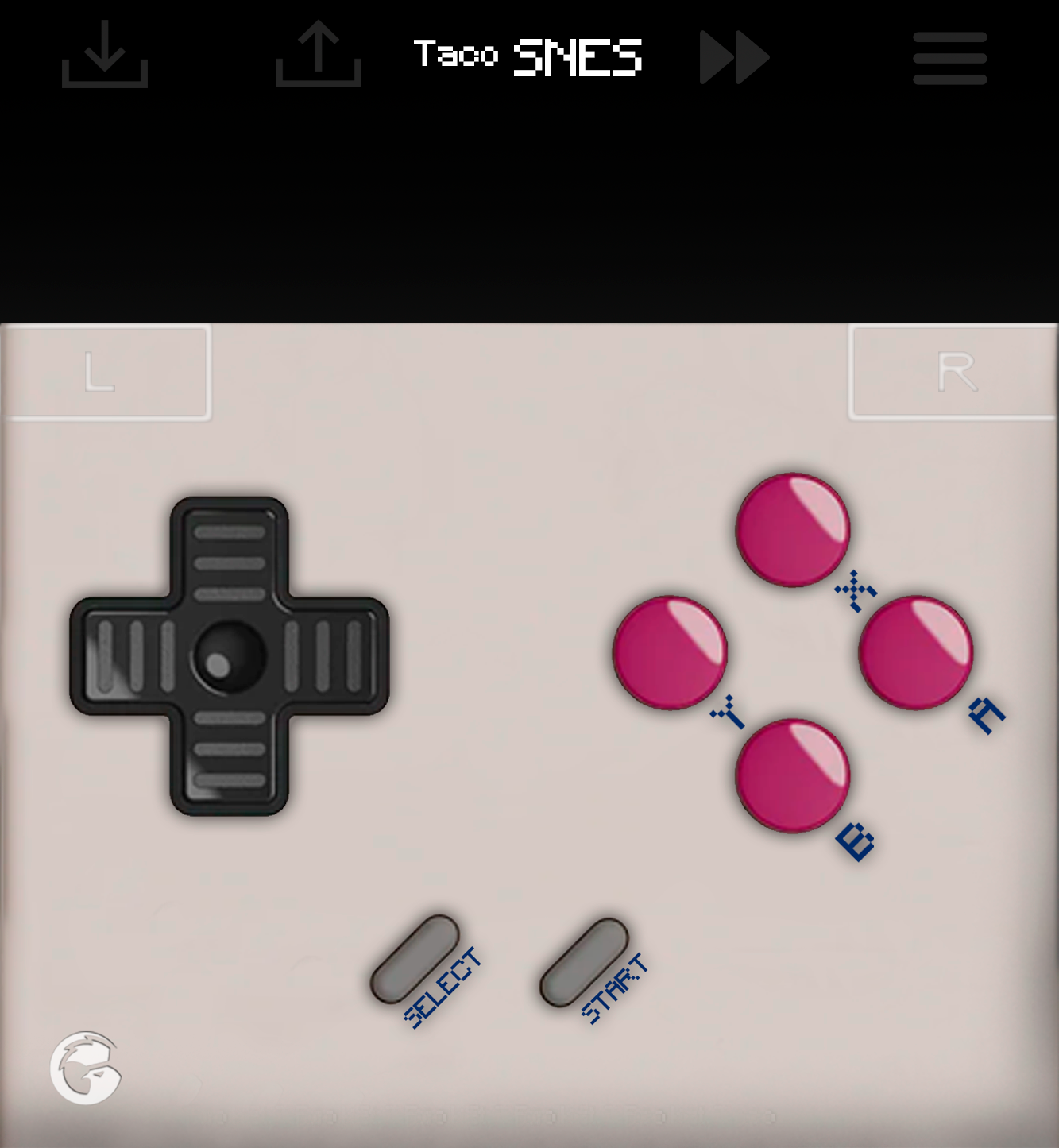Screen dimensions: 1059x1148
Task: Hit the A button on the gamepad
Action: pos(915,652)
